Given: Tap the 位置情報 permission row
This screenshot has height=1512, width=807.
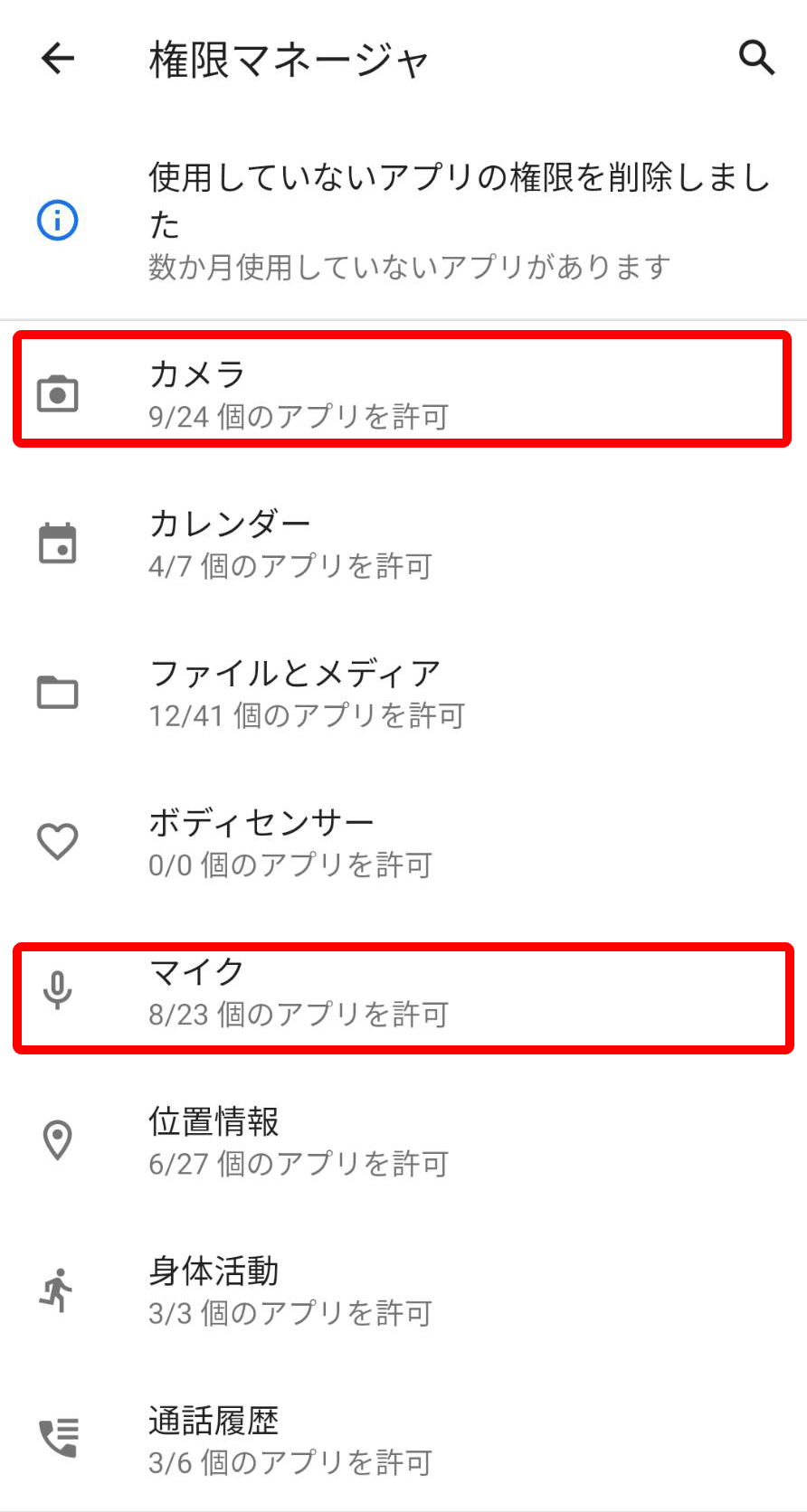Looking at the screenshot, I should coord(403,1141).
